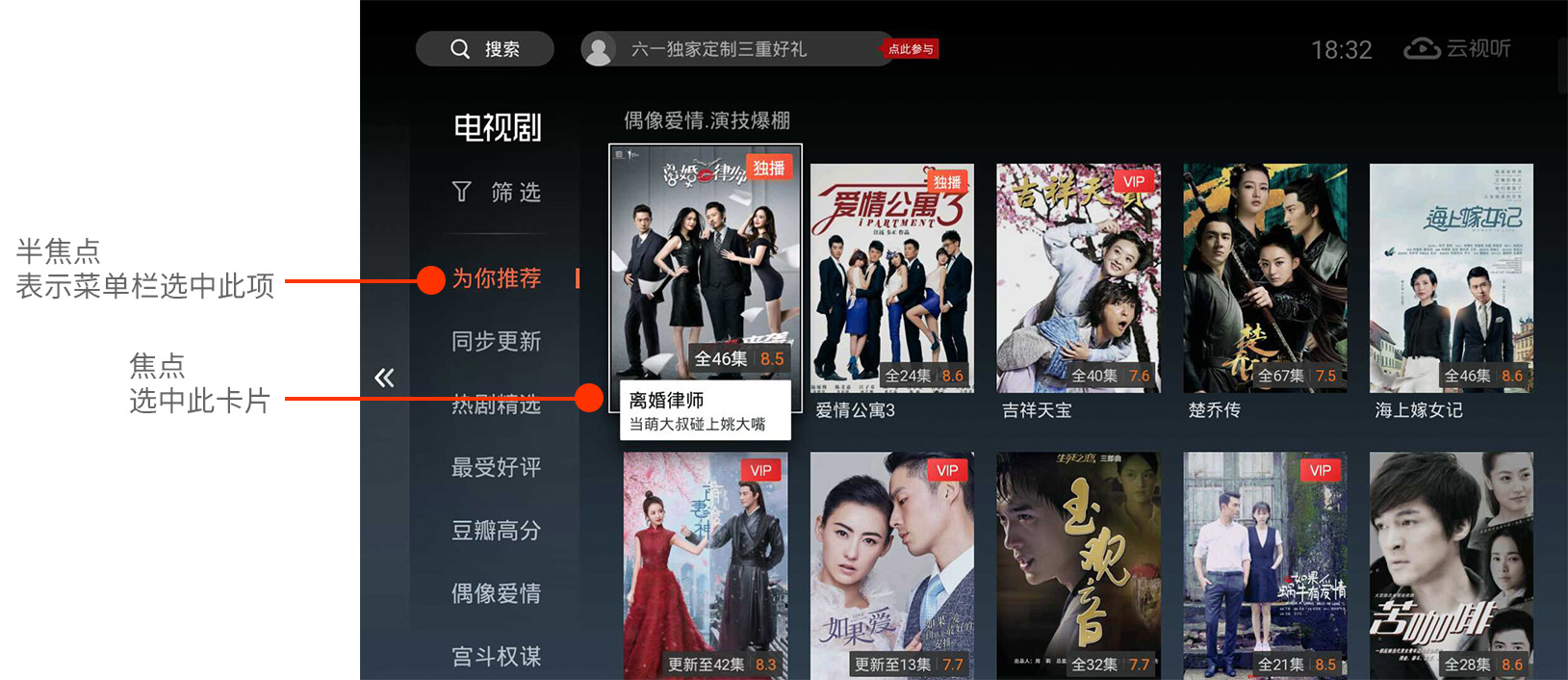Open the 苦咖啡 drama poster

(1452, 563)
